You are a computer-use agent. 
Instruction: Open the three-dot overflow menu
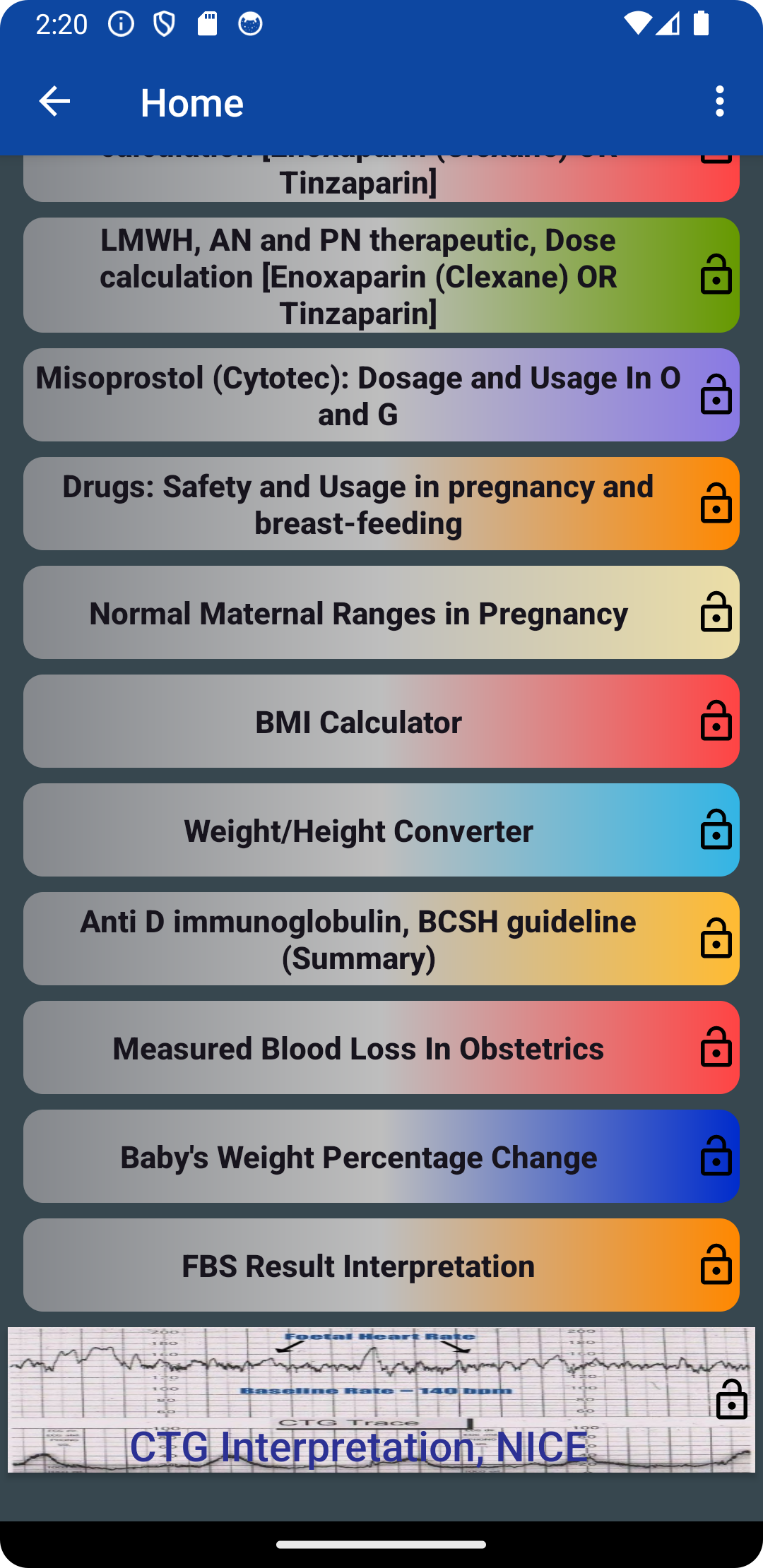pyautogui.click(x=719, y=102)
